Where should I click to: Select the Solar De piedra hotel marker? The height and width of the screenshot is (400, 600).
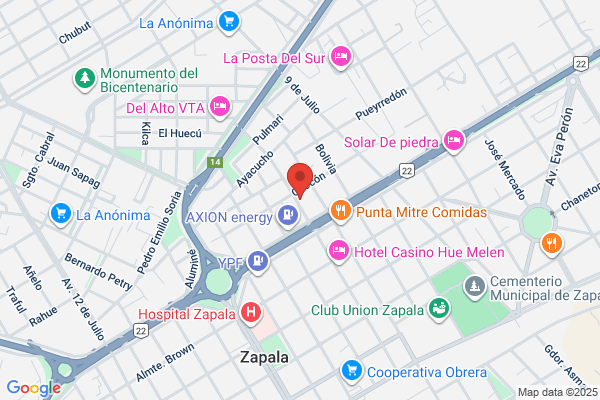(454, 141)
